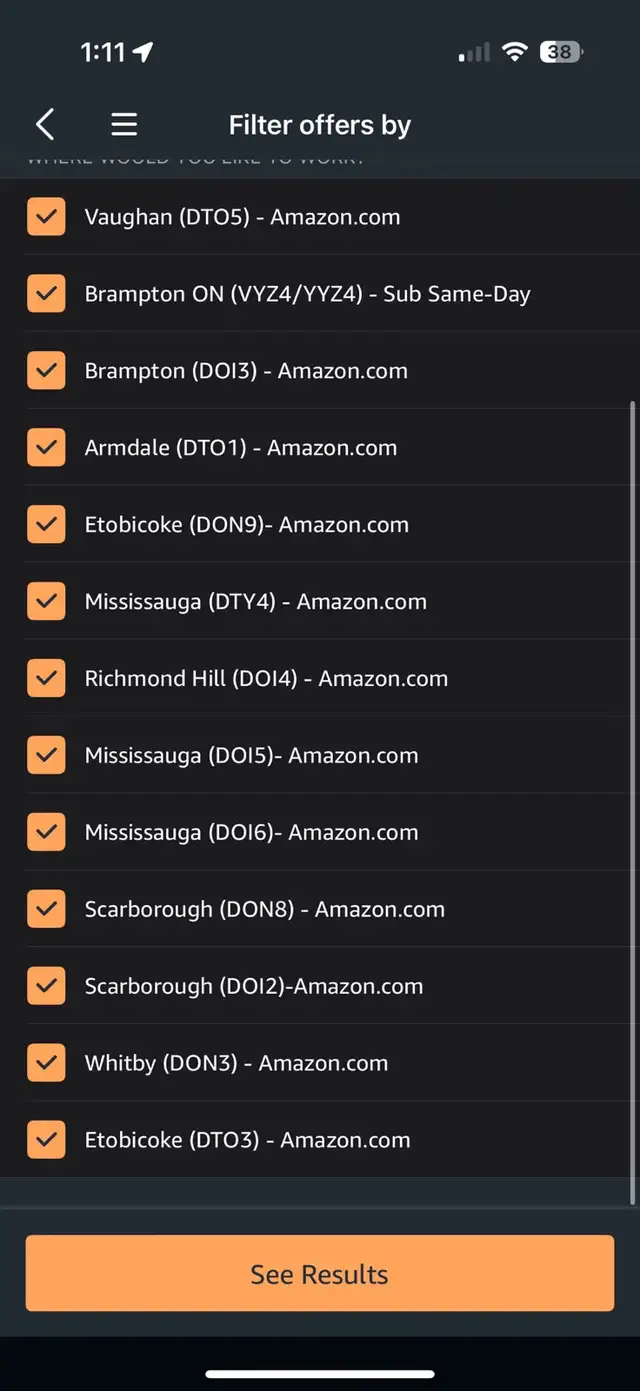640x1391 pixels.
Task: Uncheck Mississauga (DOI5) location
Action: tap(46, 756)
